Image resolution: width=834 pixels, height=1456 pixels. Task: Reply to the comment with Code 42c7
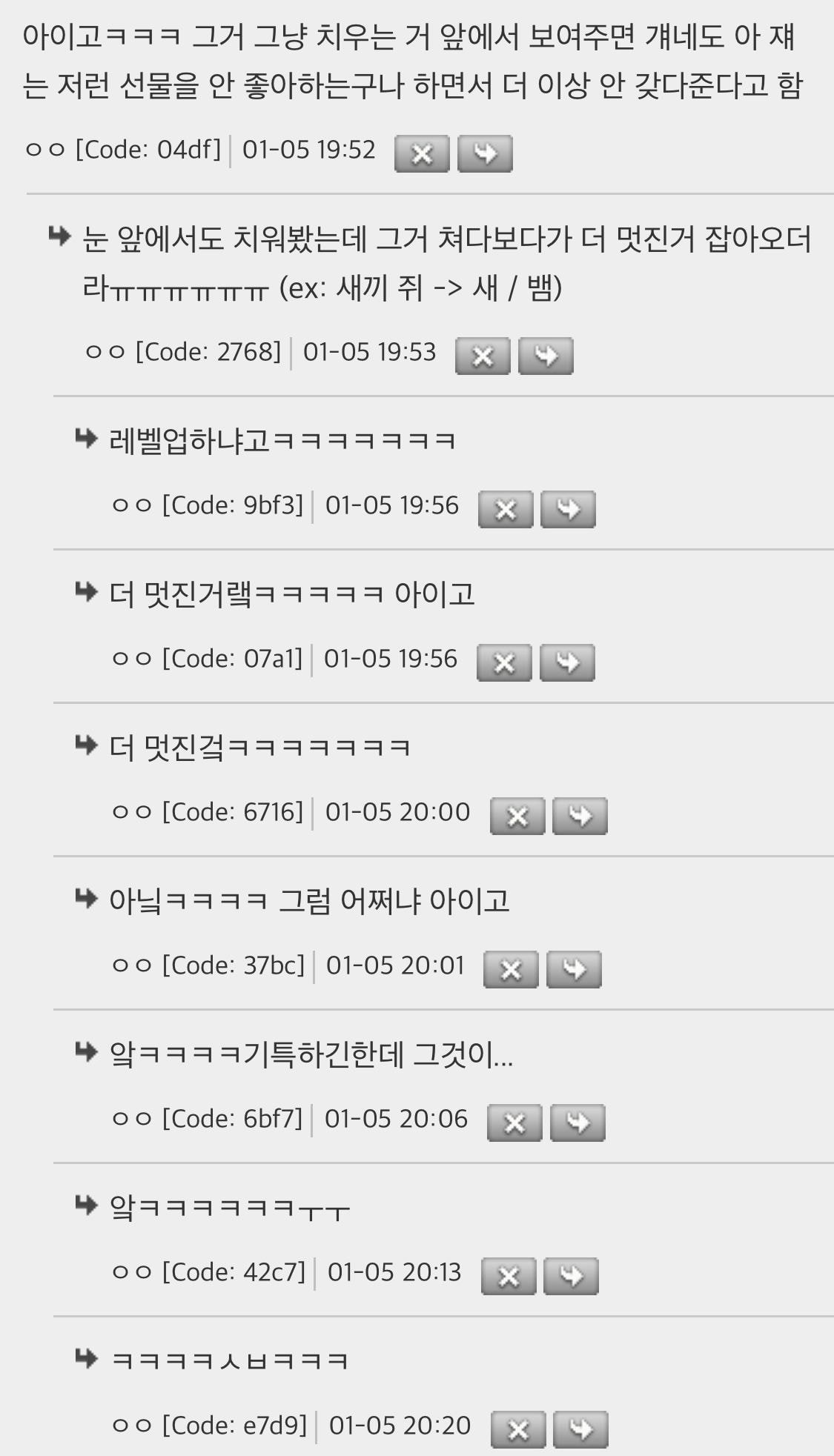point(571,1276)
